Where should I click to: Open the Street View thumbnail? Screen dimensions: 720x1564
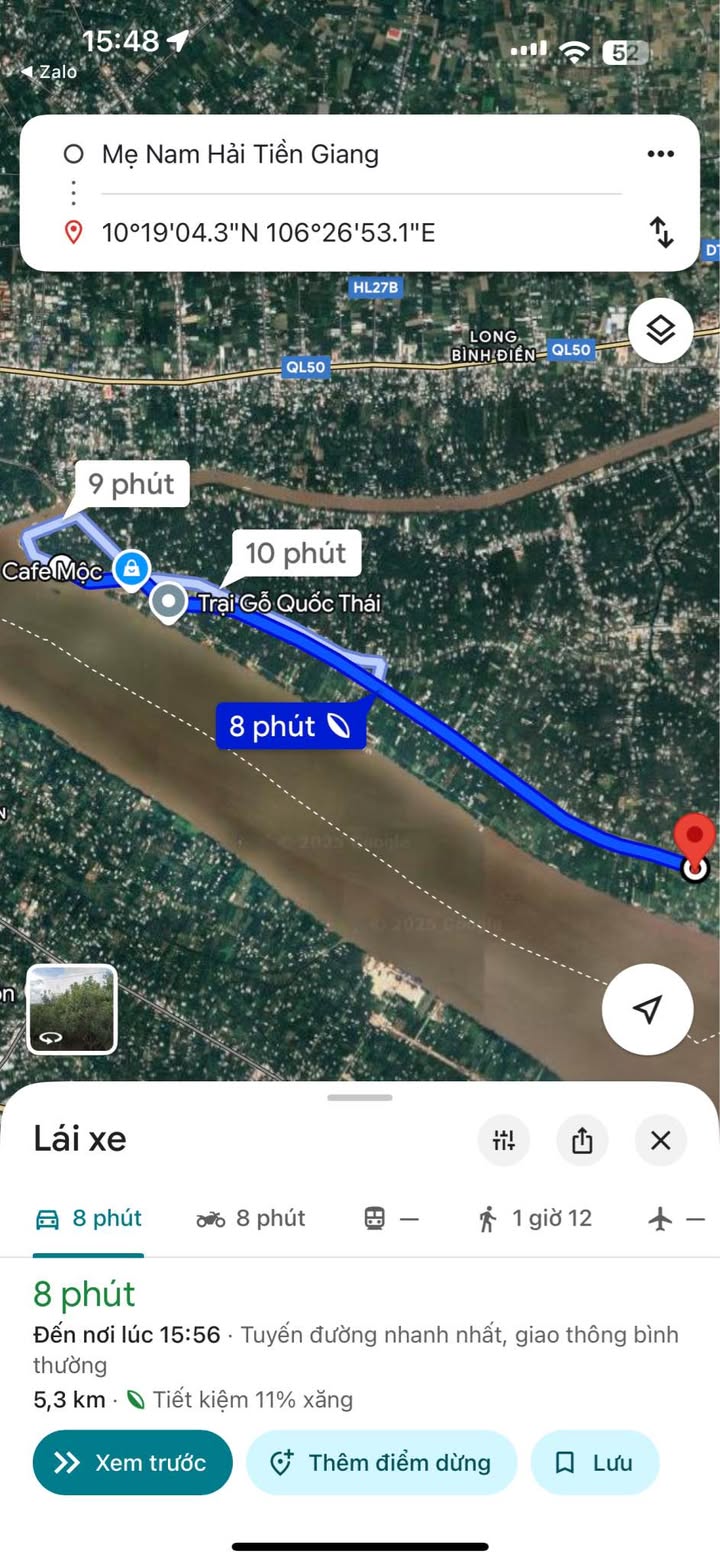pyautogui.click(x=72, y=1009)
